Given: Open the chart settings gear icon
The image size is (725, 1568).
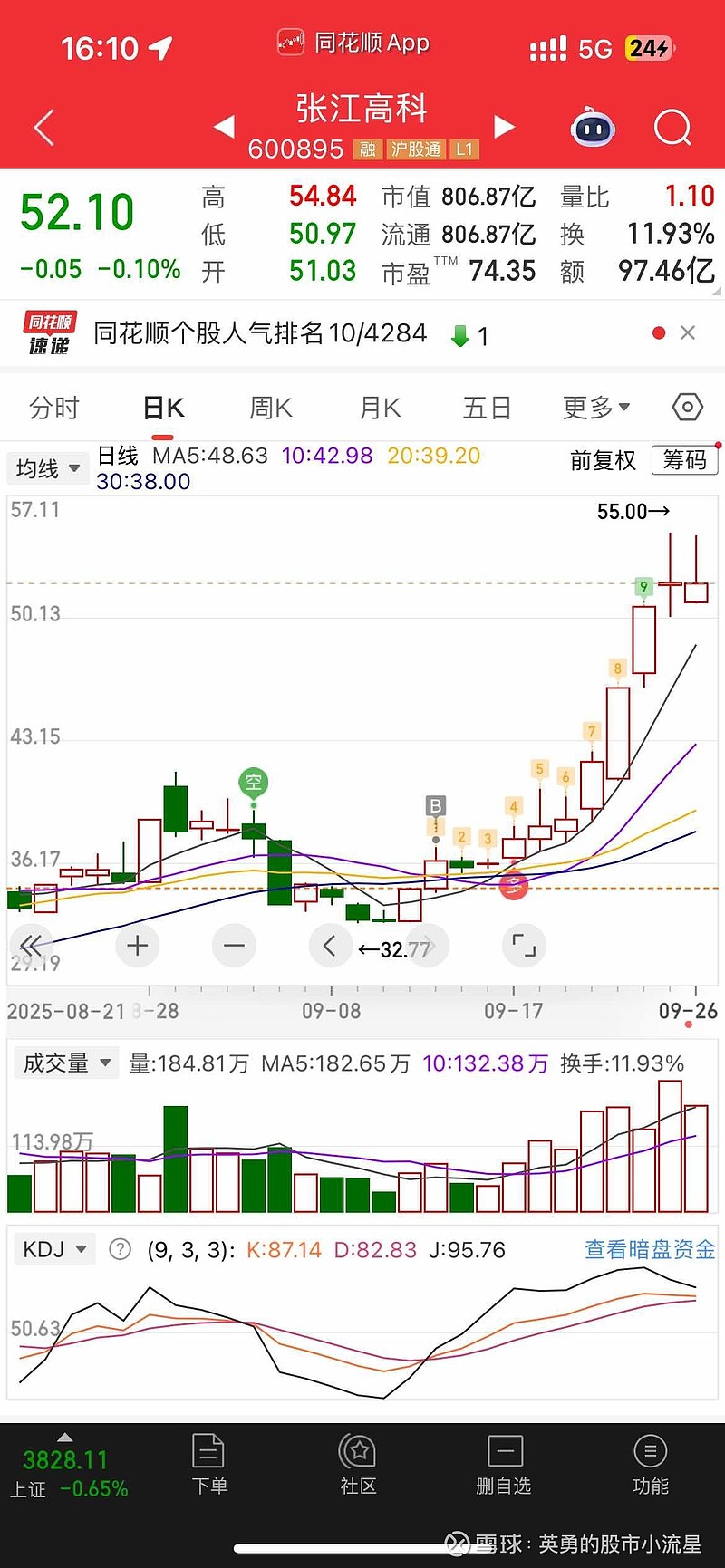Looking at the screenshot, I should pyautogui.click(x=686, y=408).
